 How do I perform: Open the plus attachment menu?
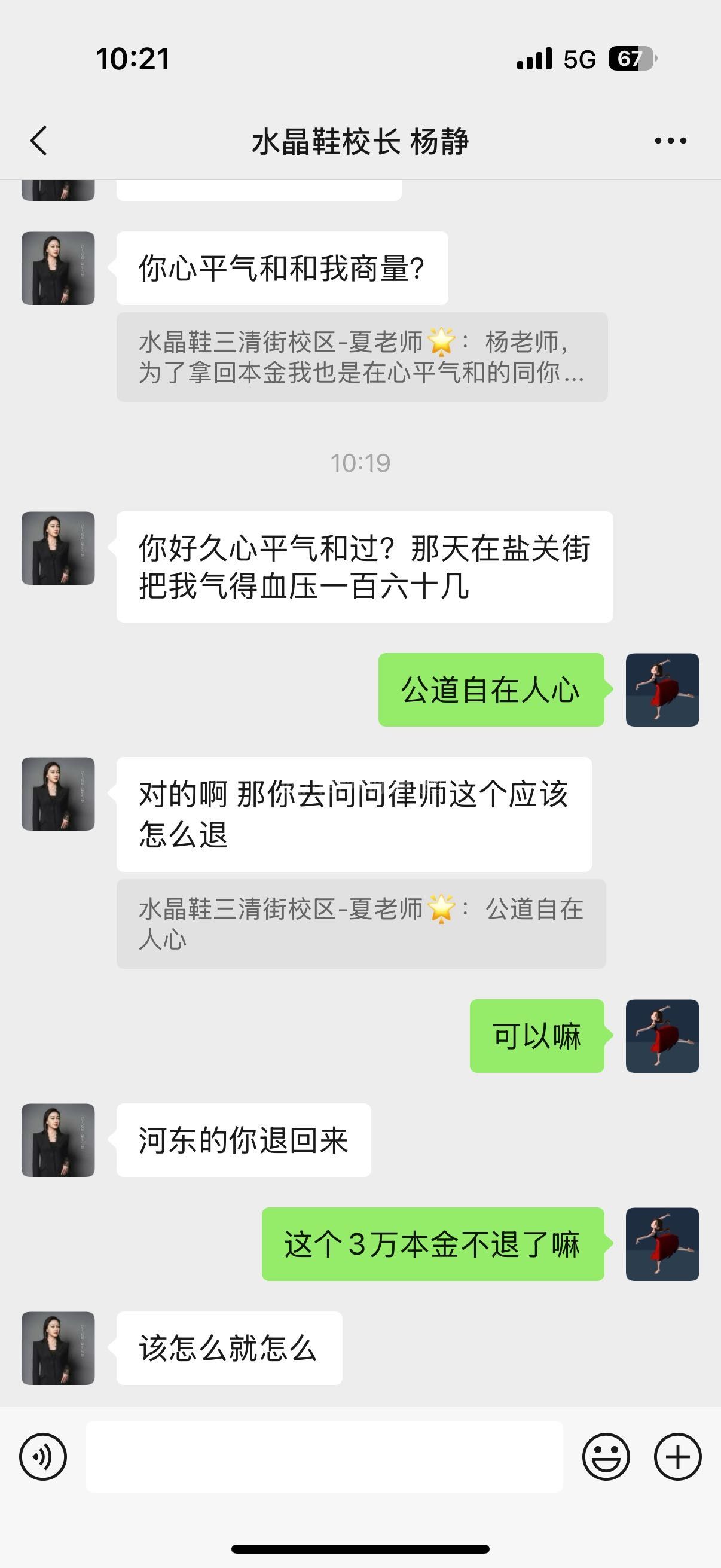(677, 1457)
